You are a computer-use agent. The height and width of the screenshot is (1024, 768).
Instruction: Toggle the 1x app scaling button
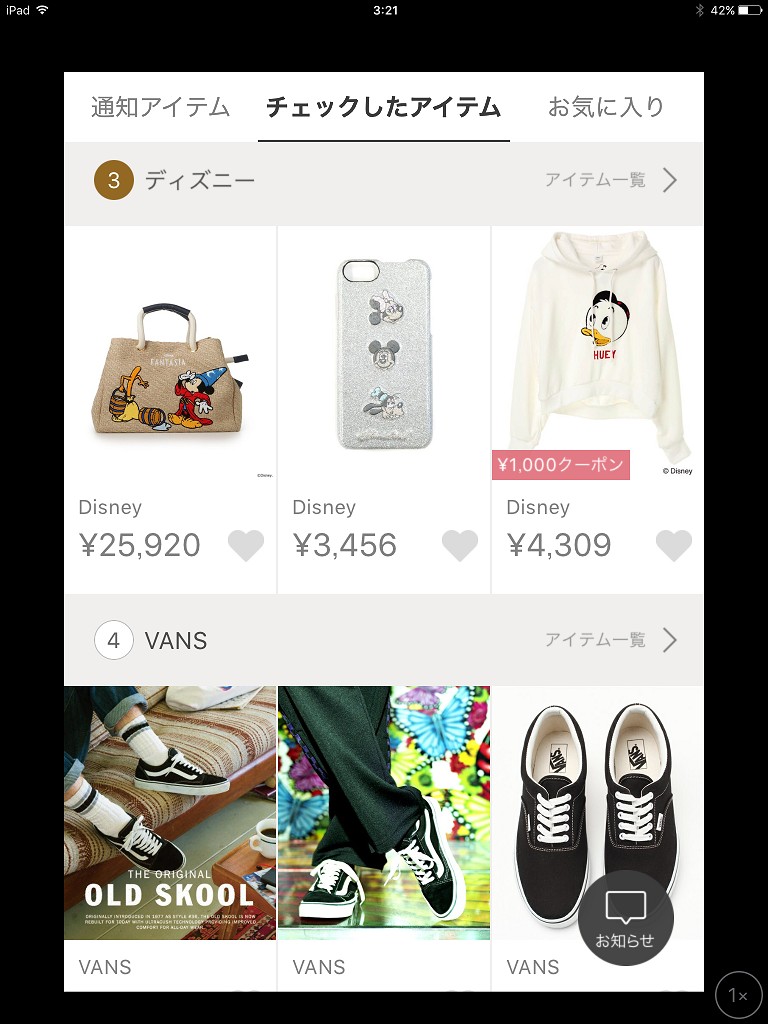(739, 995)
